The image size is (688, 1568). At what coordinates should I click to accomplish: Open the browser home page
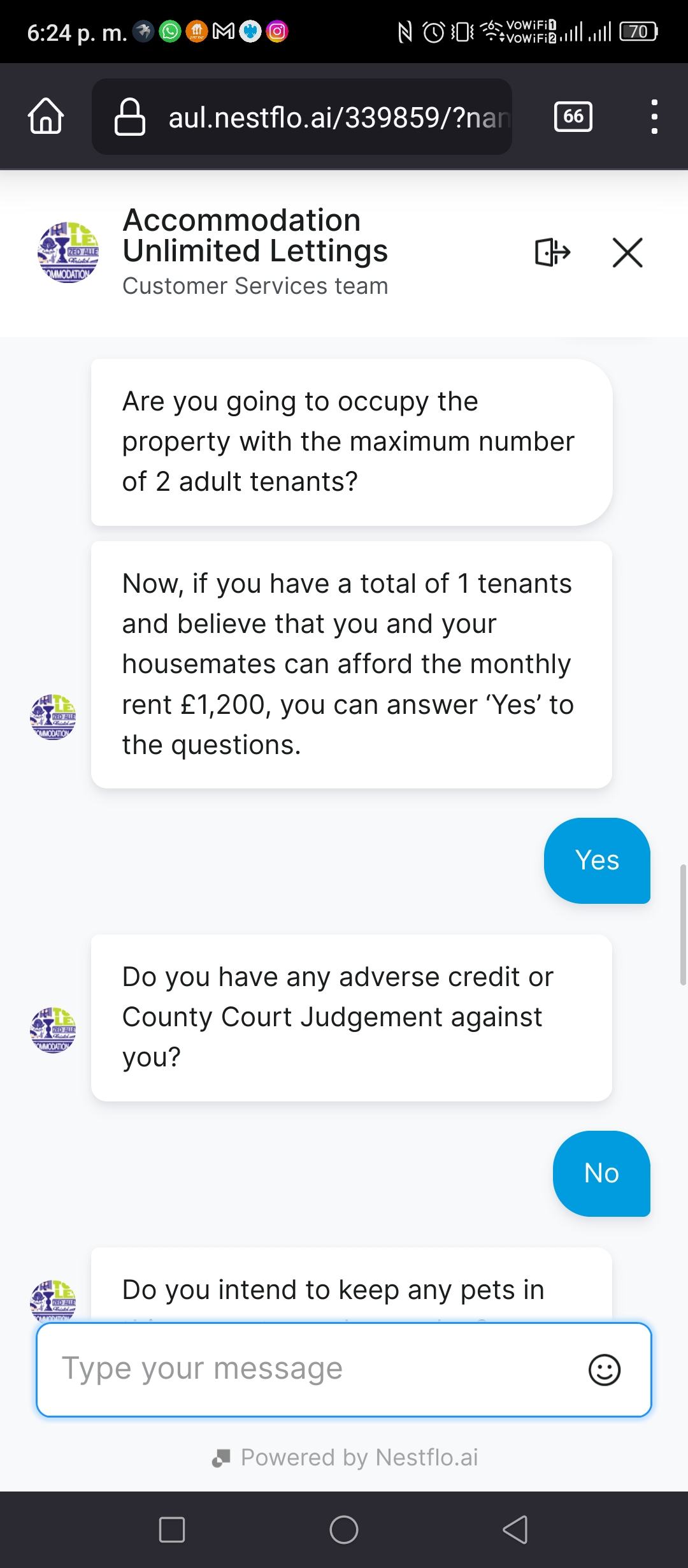pos(46,117)
